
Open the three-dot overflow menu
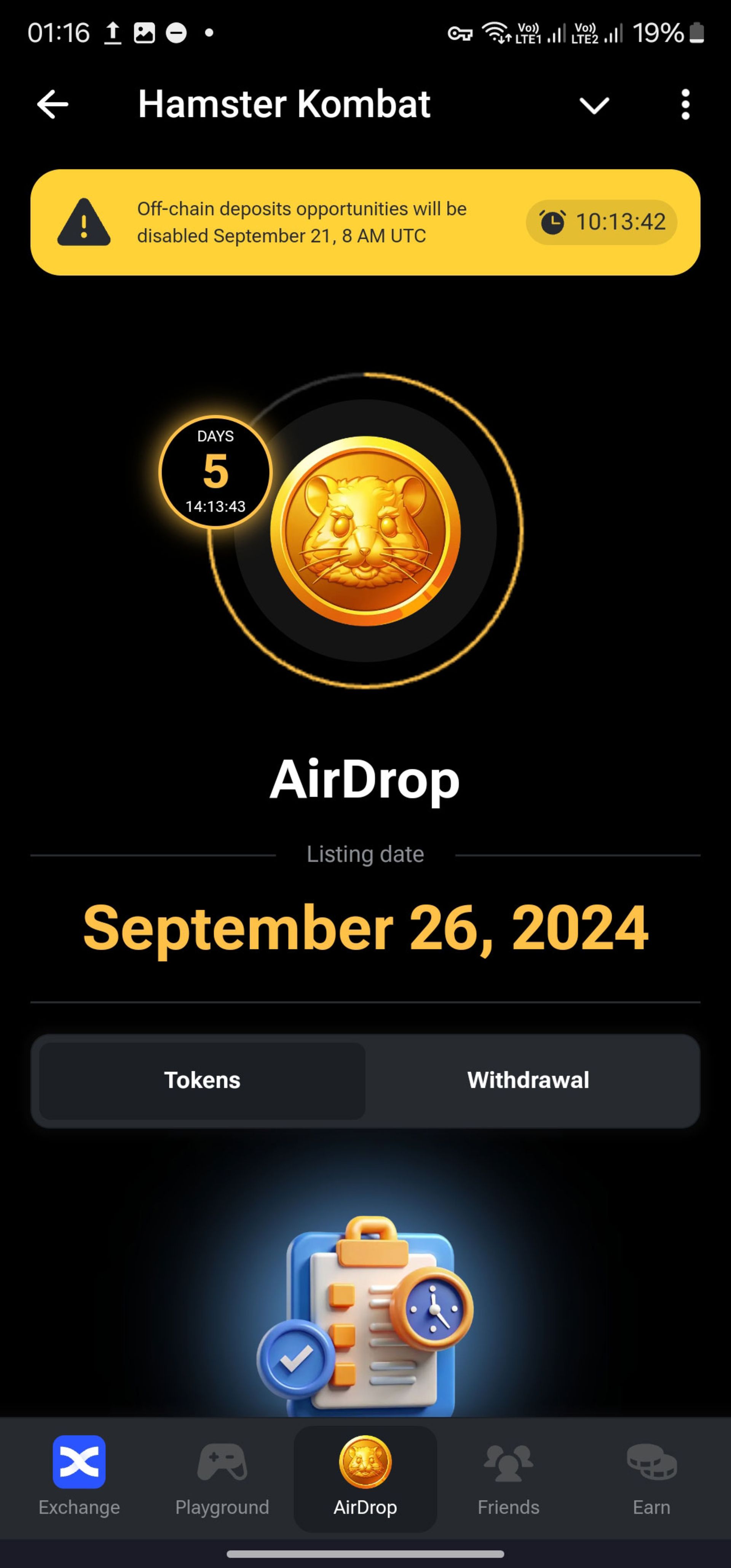[x=685, y=105]
